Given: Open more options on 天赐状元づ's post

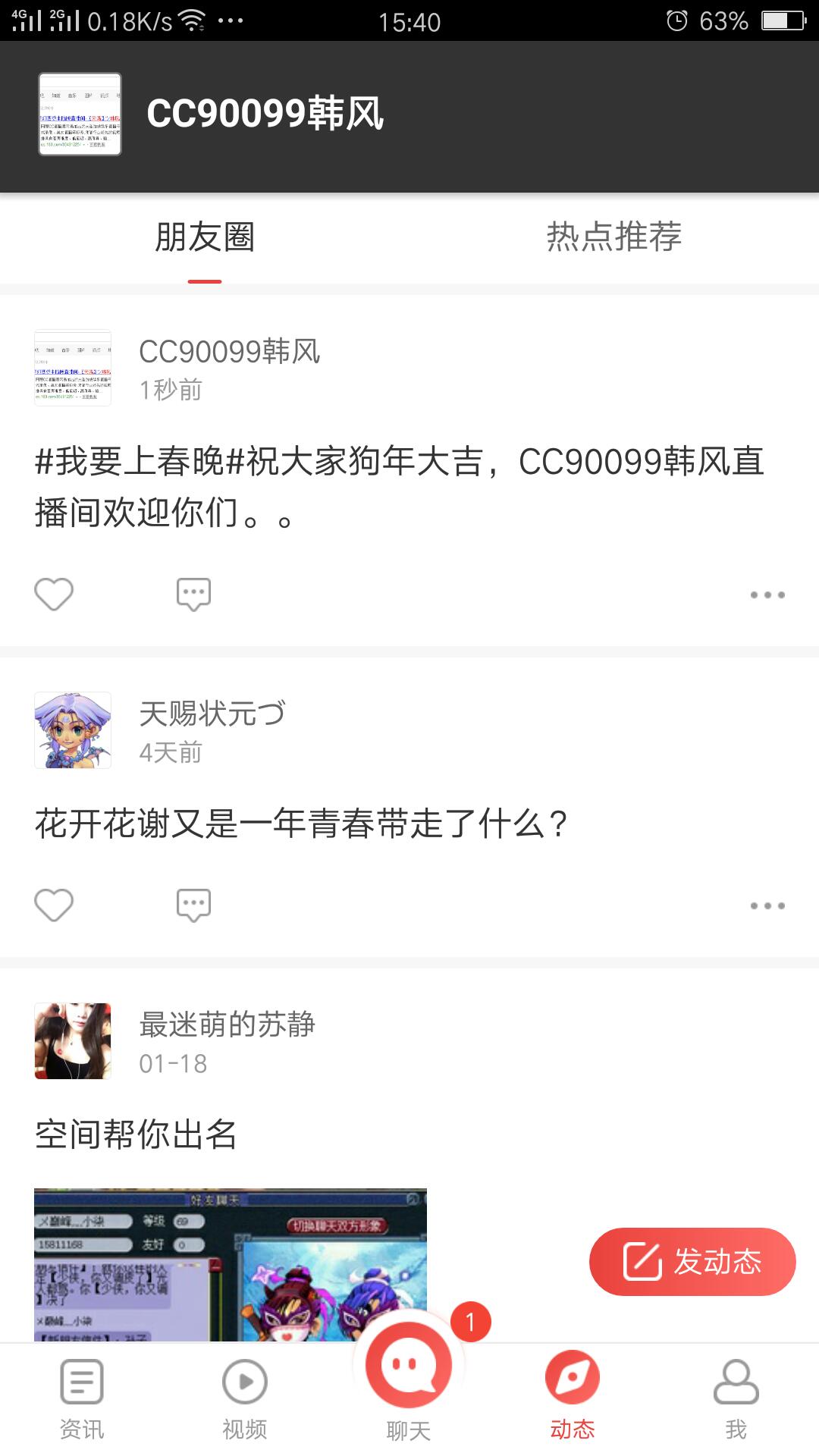Looking at the screenshot, I should [767, 905].
